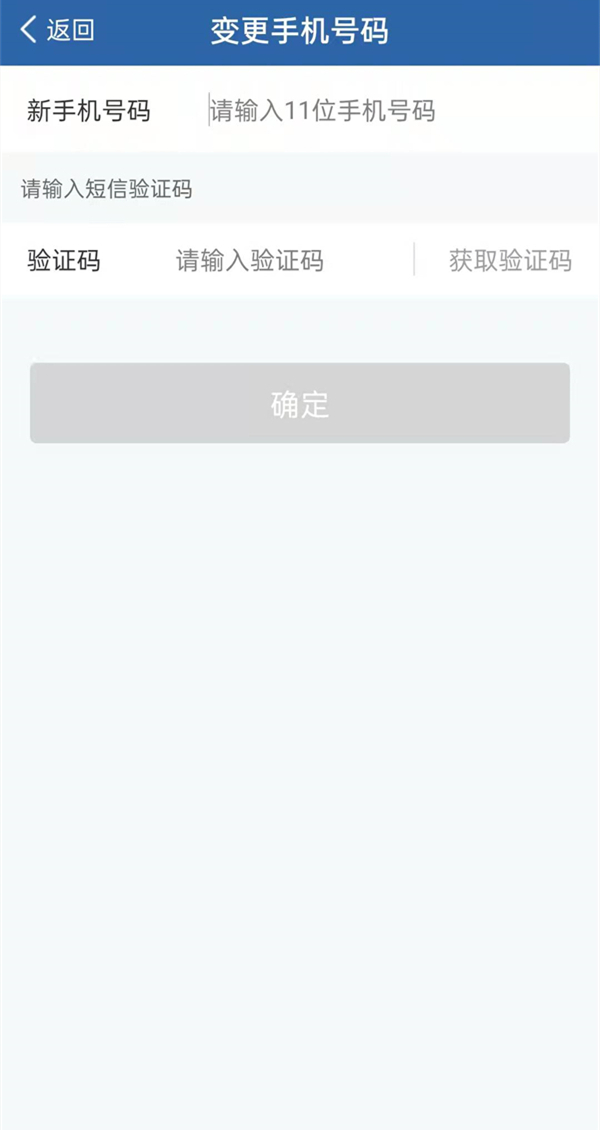Go back using the 返回 button

(57, 31)
